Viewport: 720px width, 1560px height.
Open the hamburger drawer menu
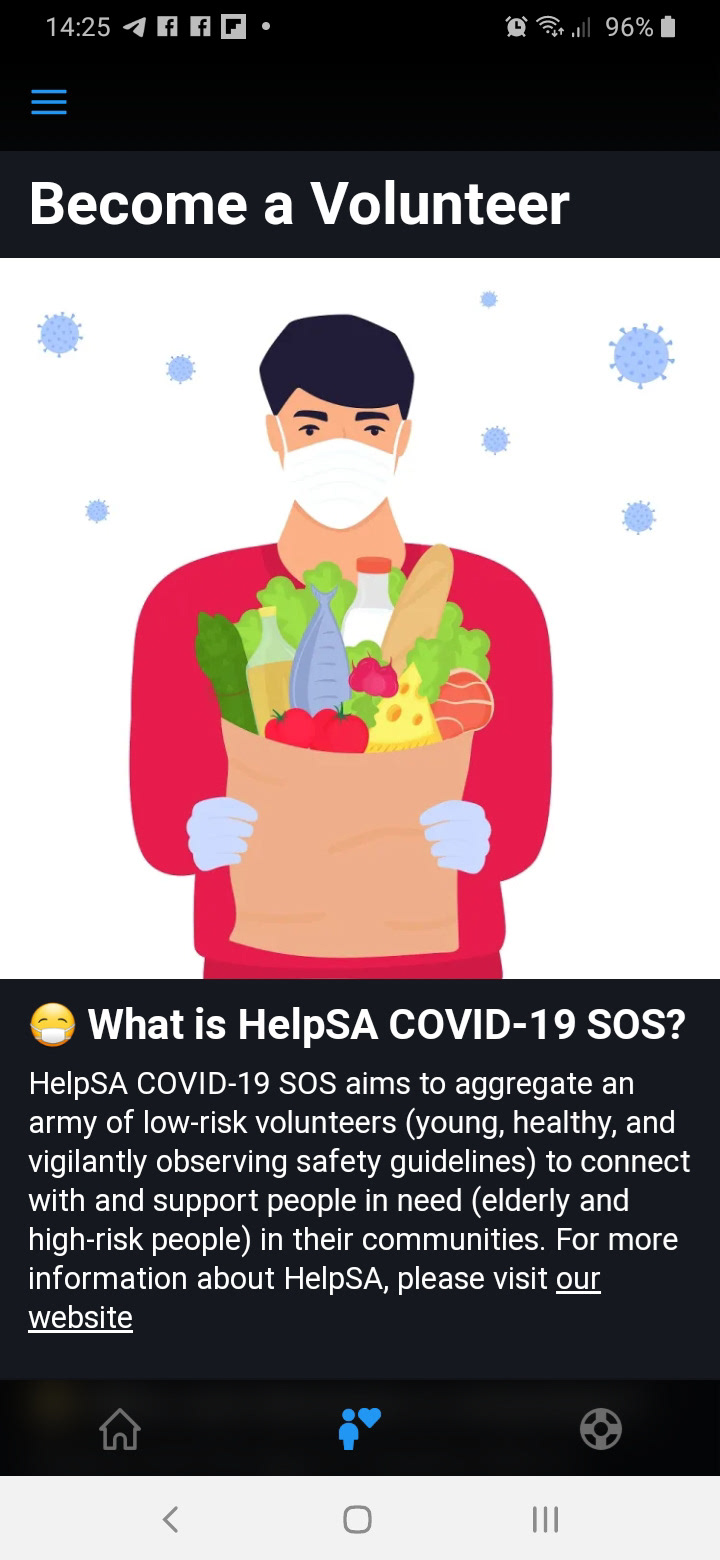tap(49, 102)
